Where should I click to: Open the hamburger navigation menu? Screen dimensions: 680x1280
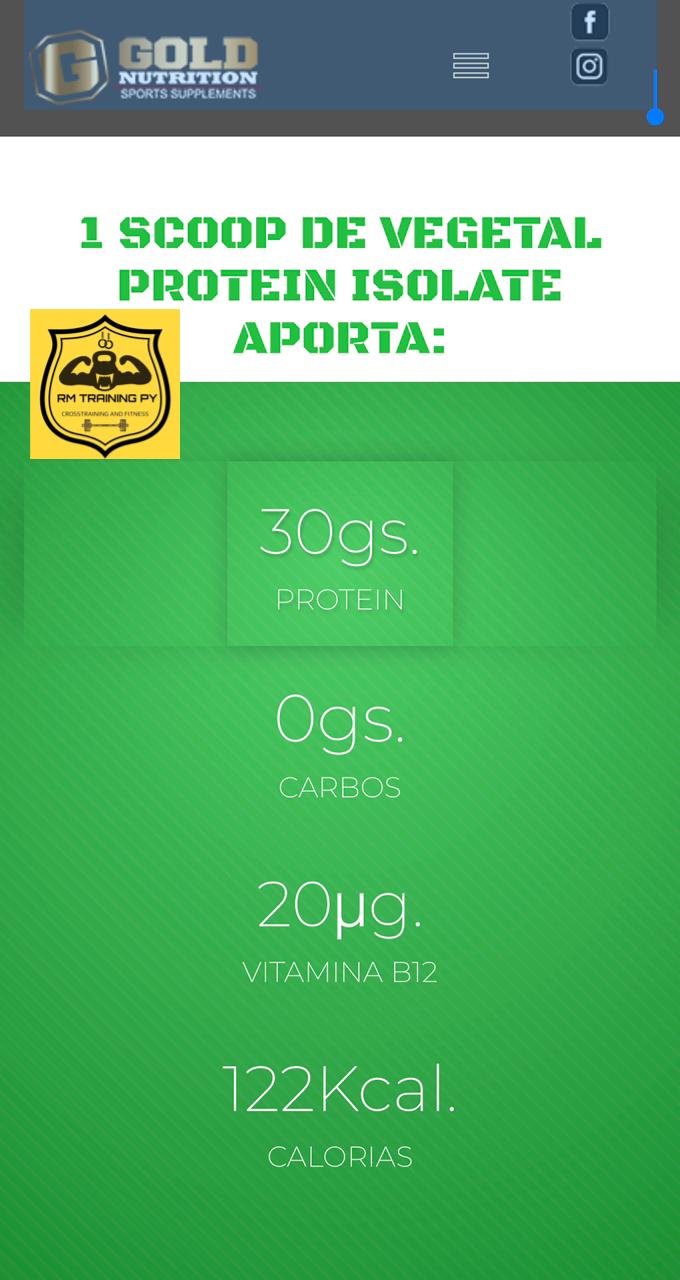pos(470,66)
